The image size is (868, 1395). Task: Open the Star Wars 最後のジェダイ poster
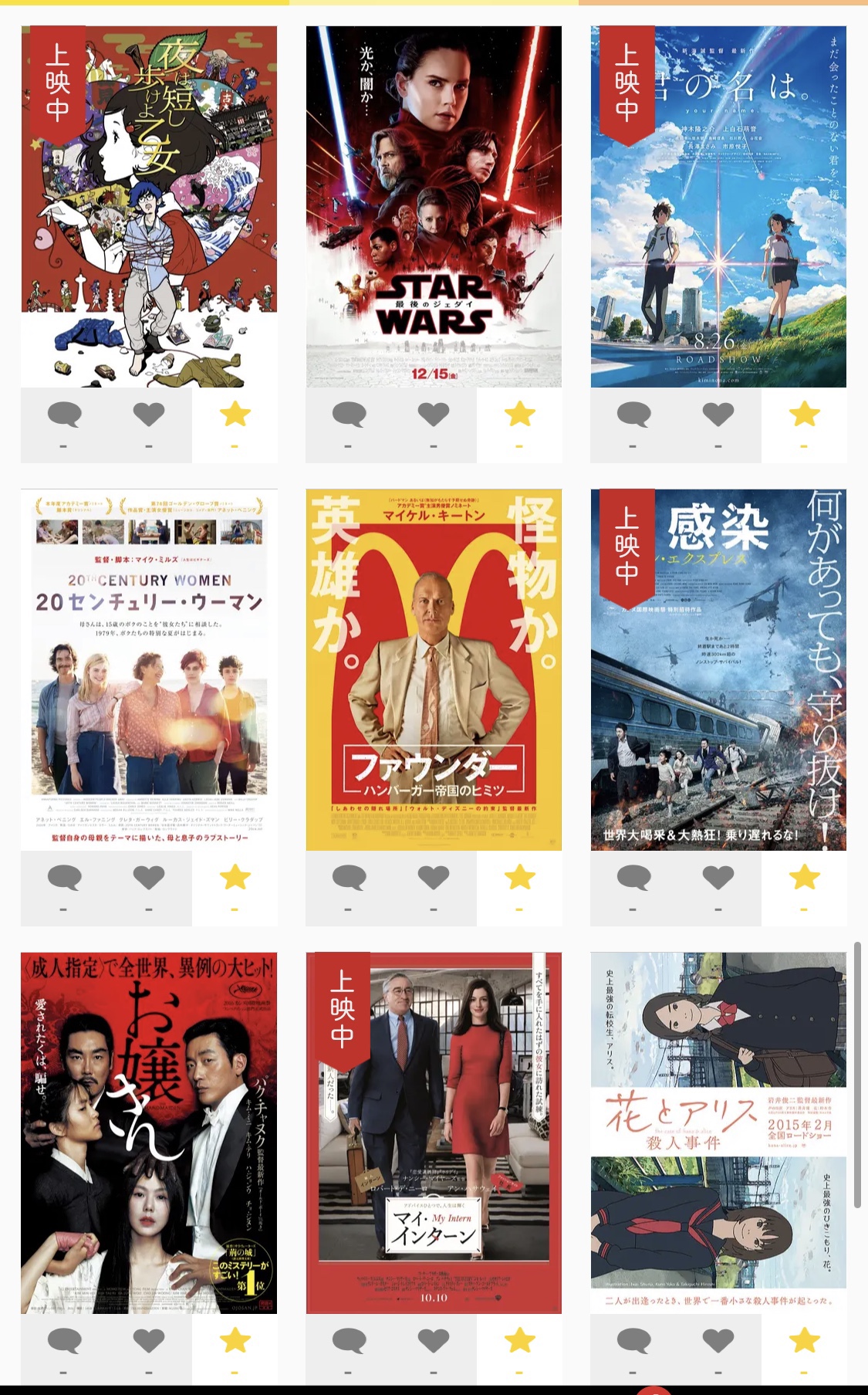[x=434, y=207]
